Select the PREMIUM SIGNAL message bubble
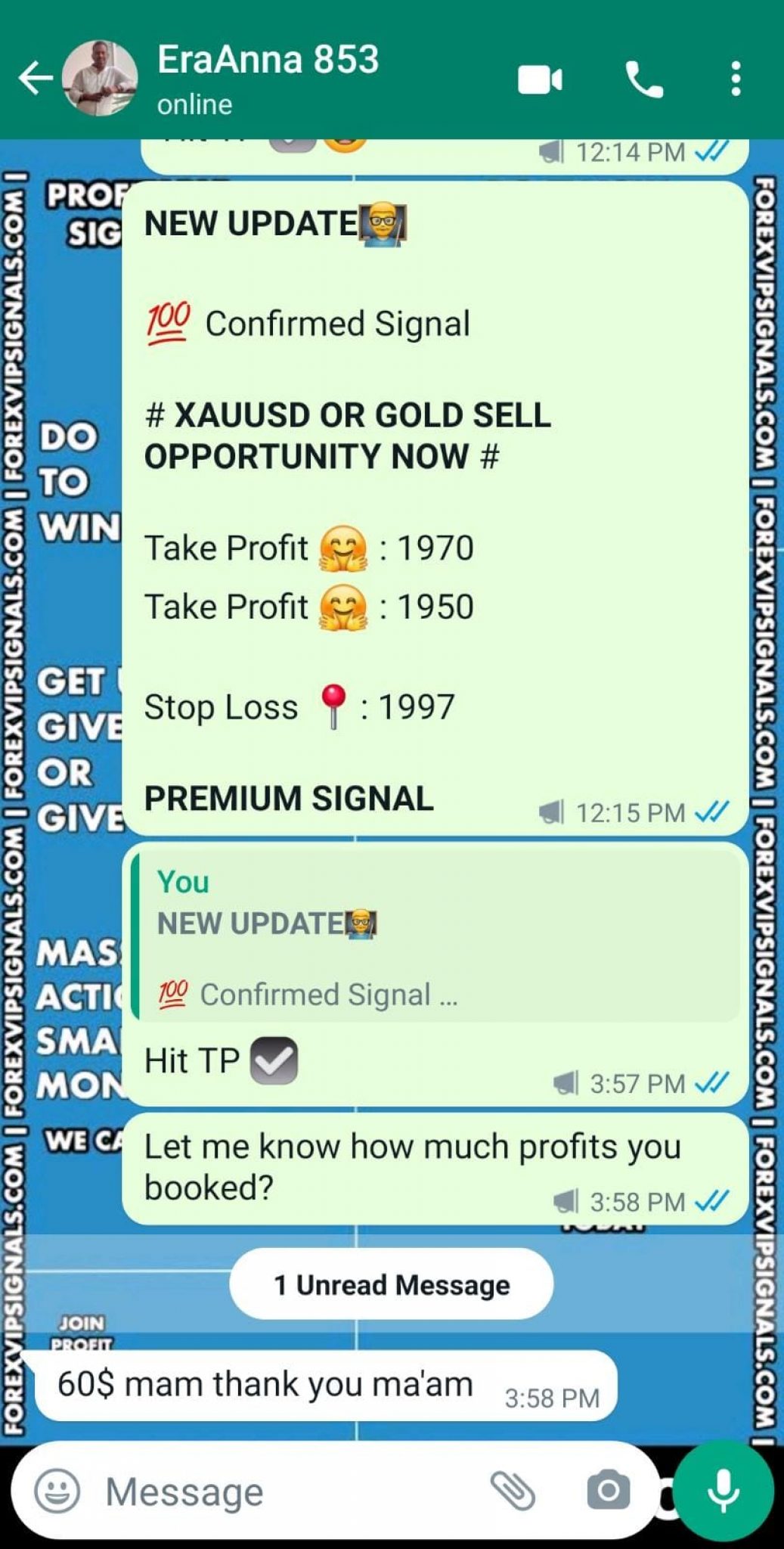This screenshot has height=1549, width=784. pyautogui.click(x=288, y=796)
